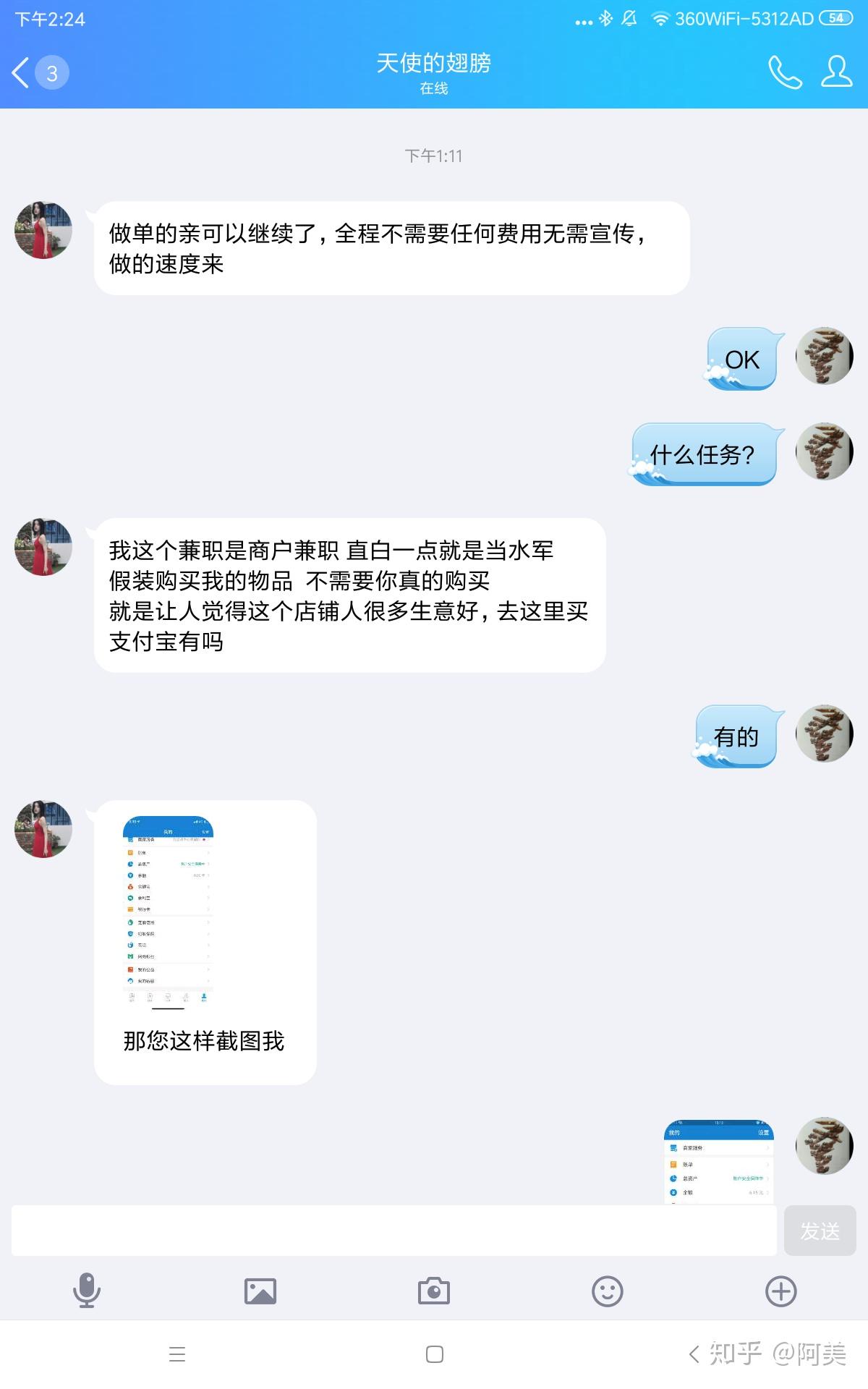Open the emoji smiley icon

[606, 1290]
